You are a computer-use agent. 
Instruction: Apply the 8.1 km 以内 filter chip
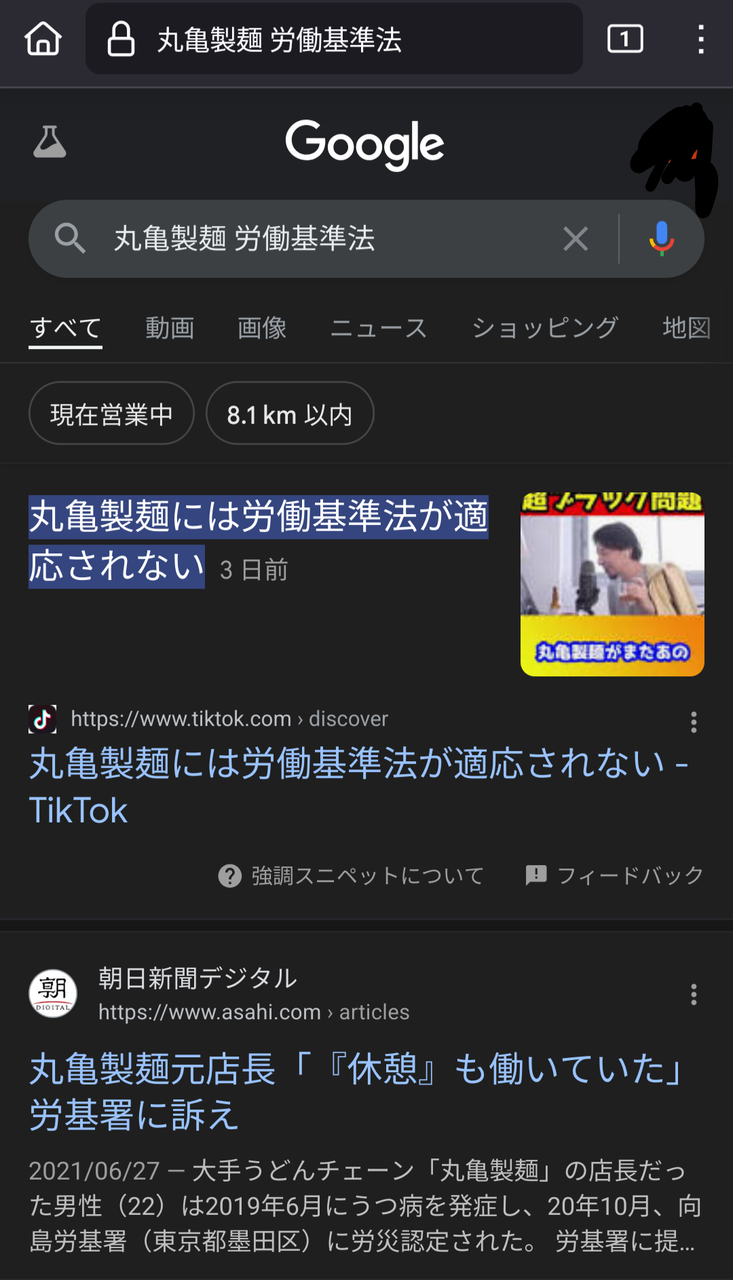coord(290,413)
